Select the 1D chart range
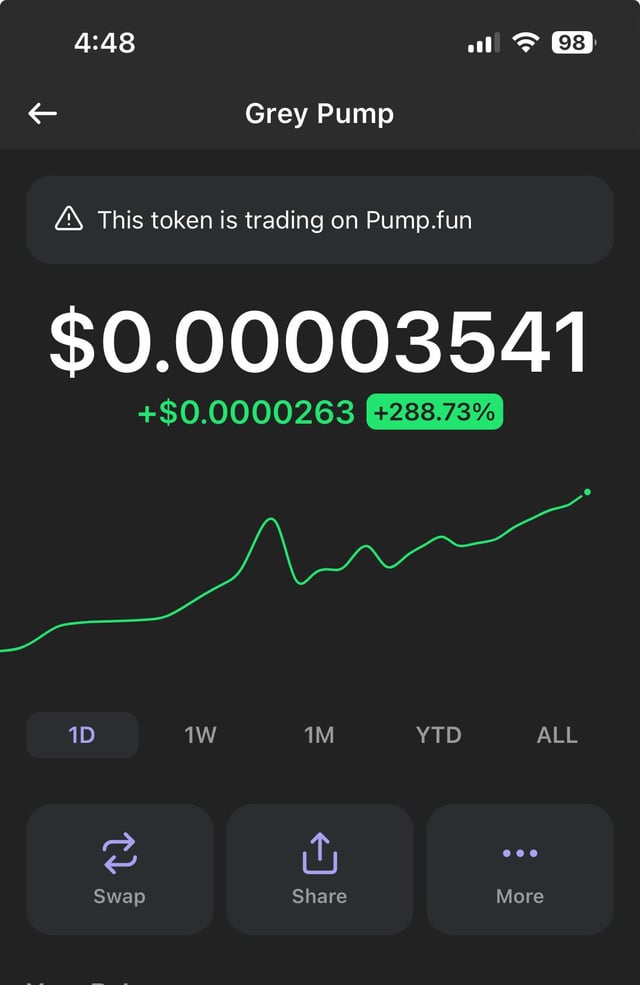The width and height of the screenshot is (640, 985). [x=82, y=735]
